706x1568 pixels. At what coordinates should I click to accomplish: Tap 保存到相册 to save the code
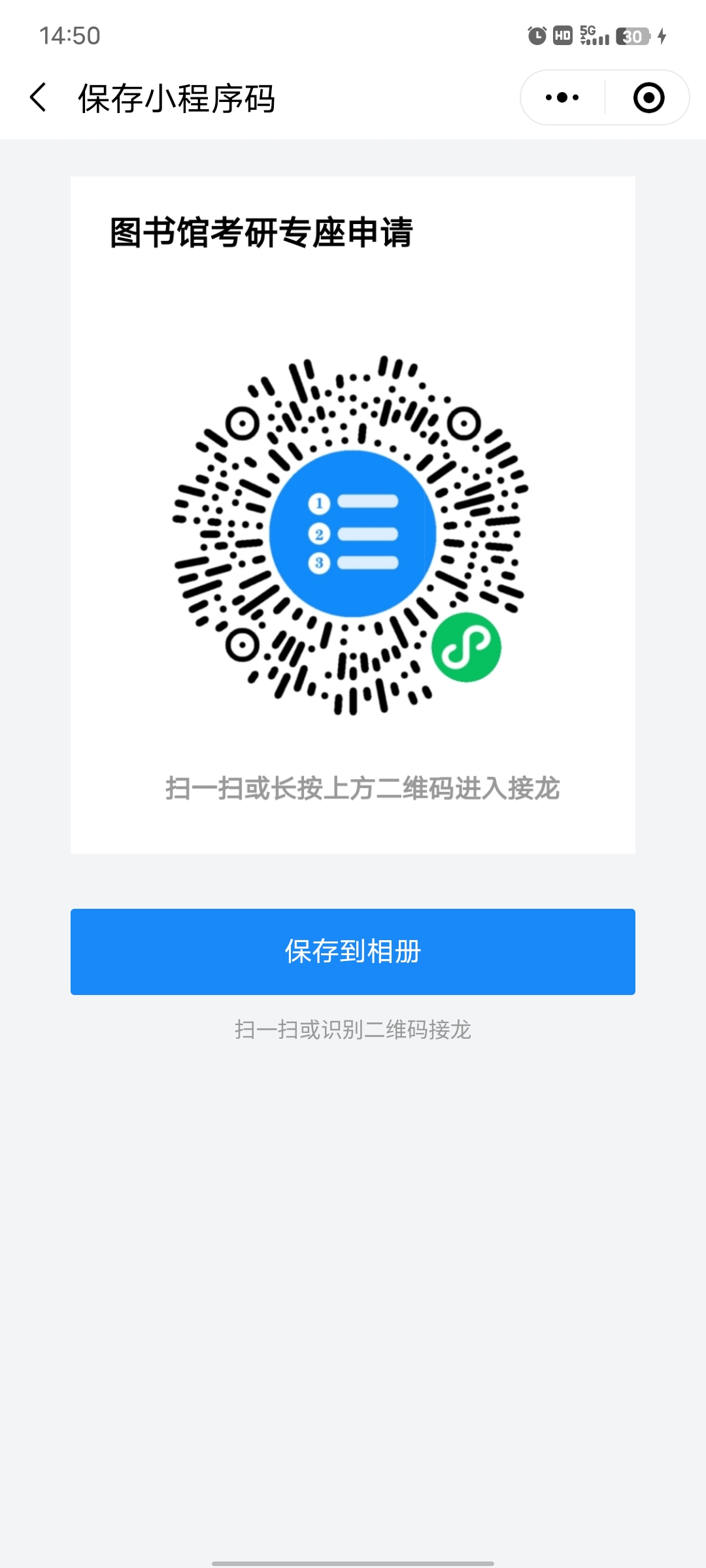pos(353,951)
